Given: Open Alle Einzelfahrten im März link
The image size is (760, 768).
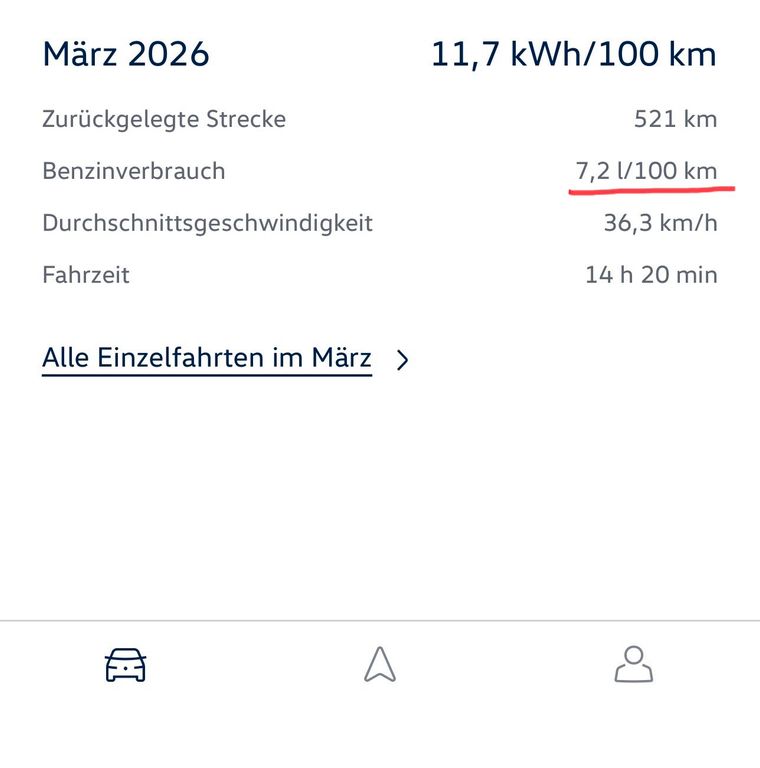Looking at the screenshot, I should pyautogui.click(x=207, y=359).
